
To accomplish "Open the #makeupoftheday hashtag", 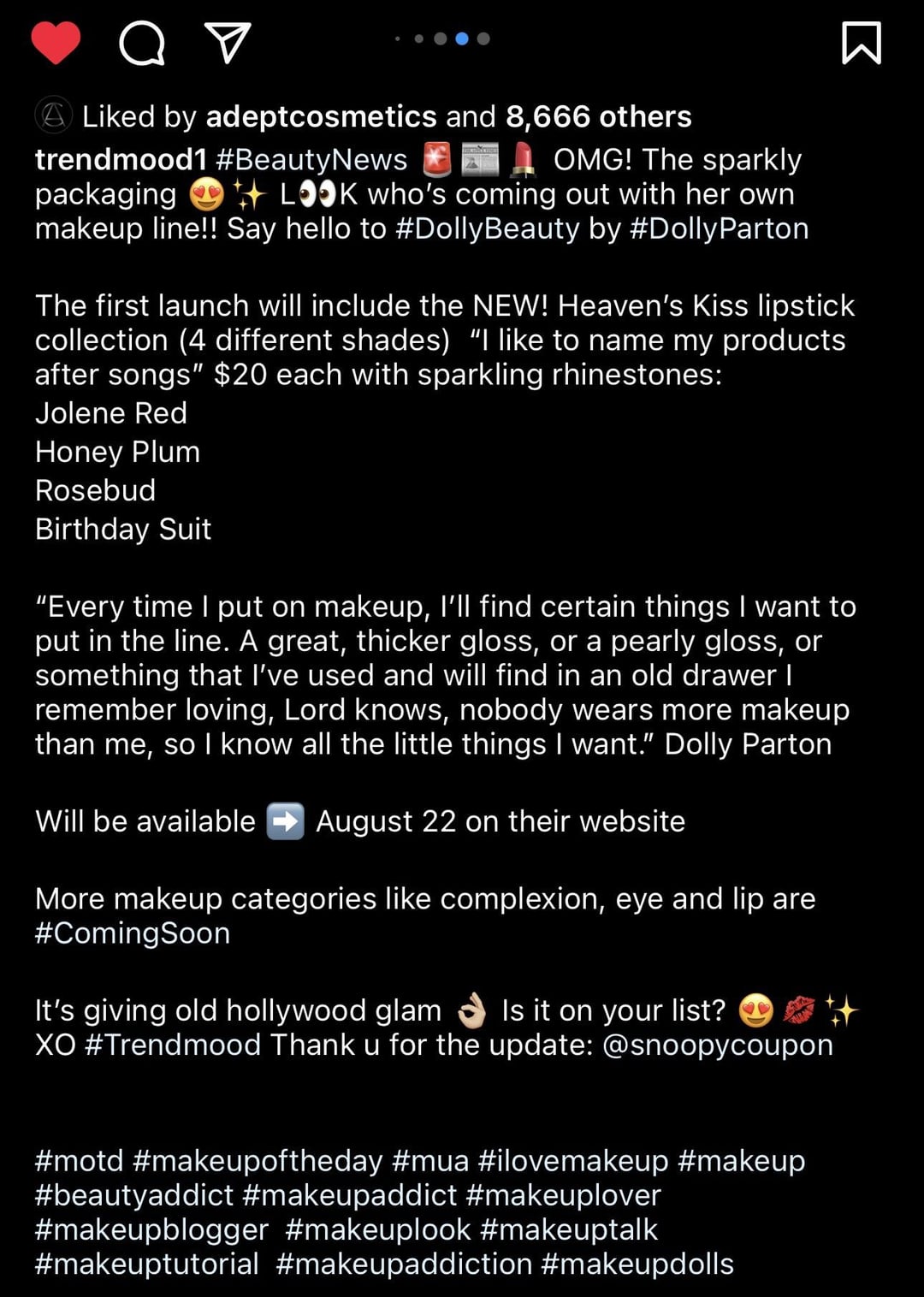I will pyautogui.click(x=258, y=1161).
